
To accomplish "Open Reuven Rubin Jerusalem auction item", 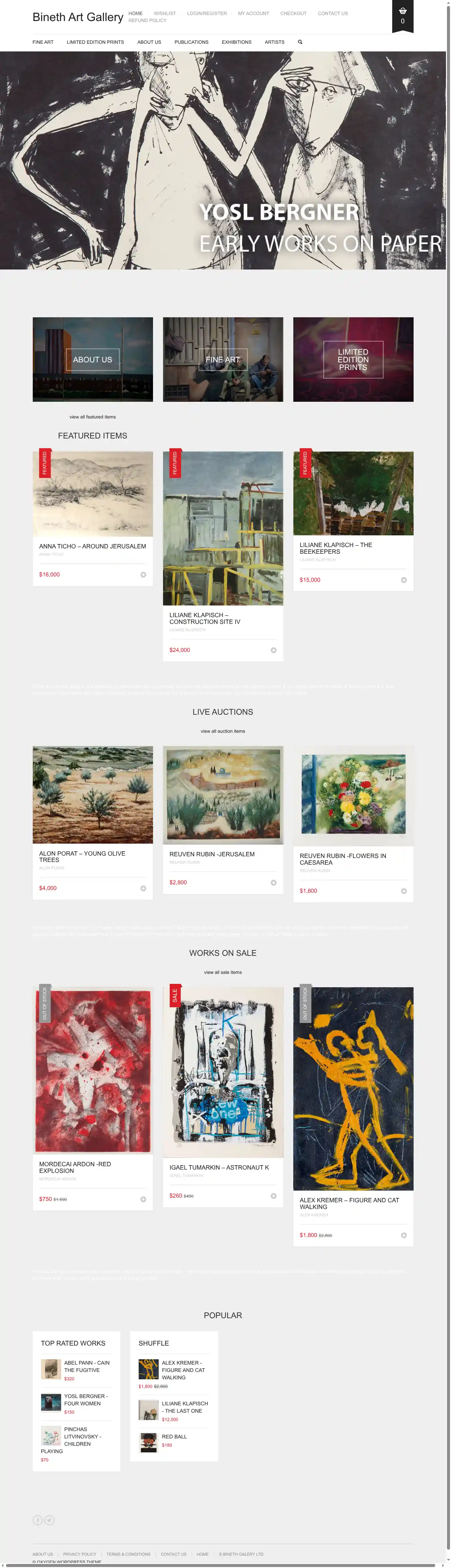I will [212, 854].
